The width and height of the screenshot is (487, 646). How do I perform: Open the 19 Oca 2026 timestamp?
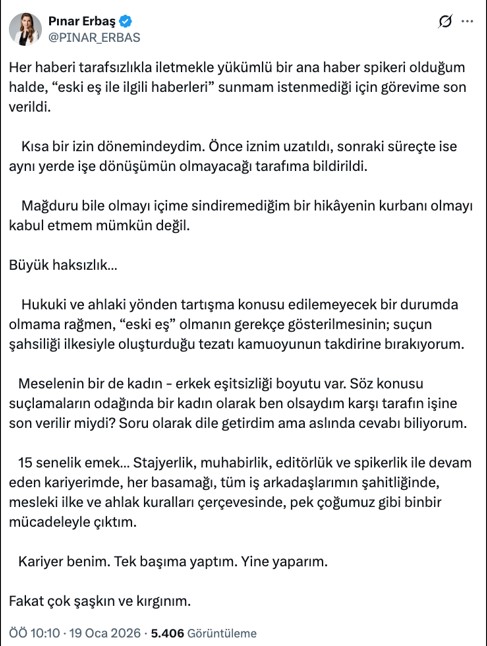coord(105,633)
